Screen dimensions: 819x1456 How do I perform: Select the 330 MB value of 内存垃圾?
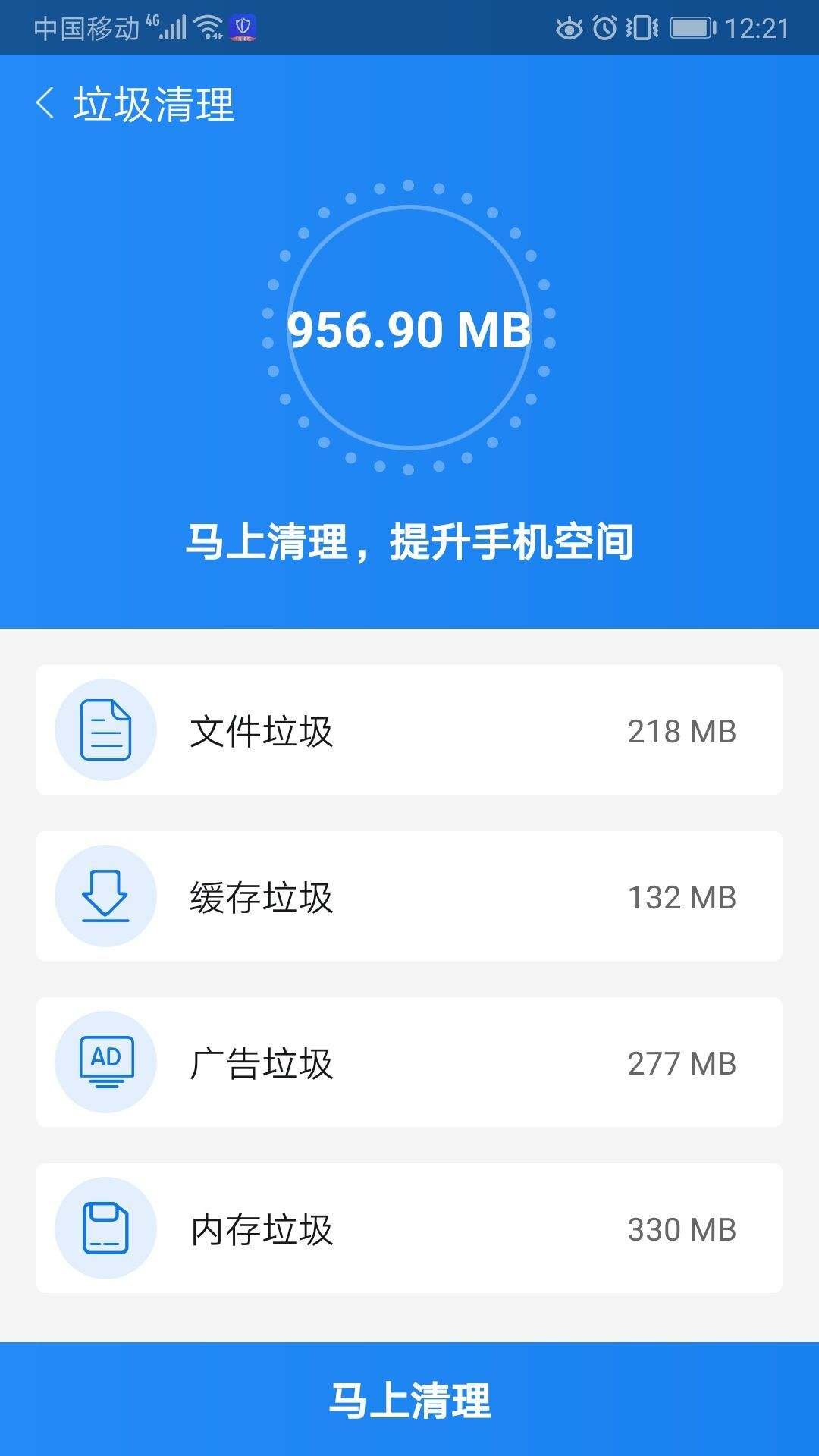point(681,1228)
